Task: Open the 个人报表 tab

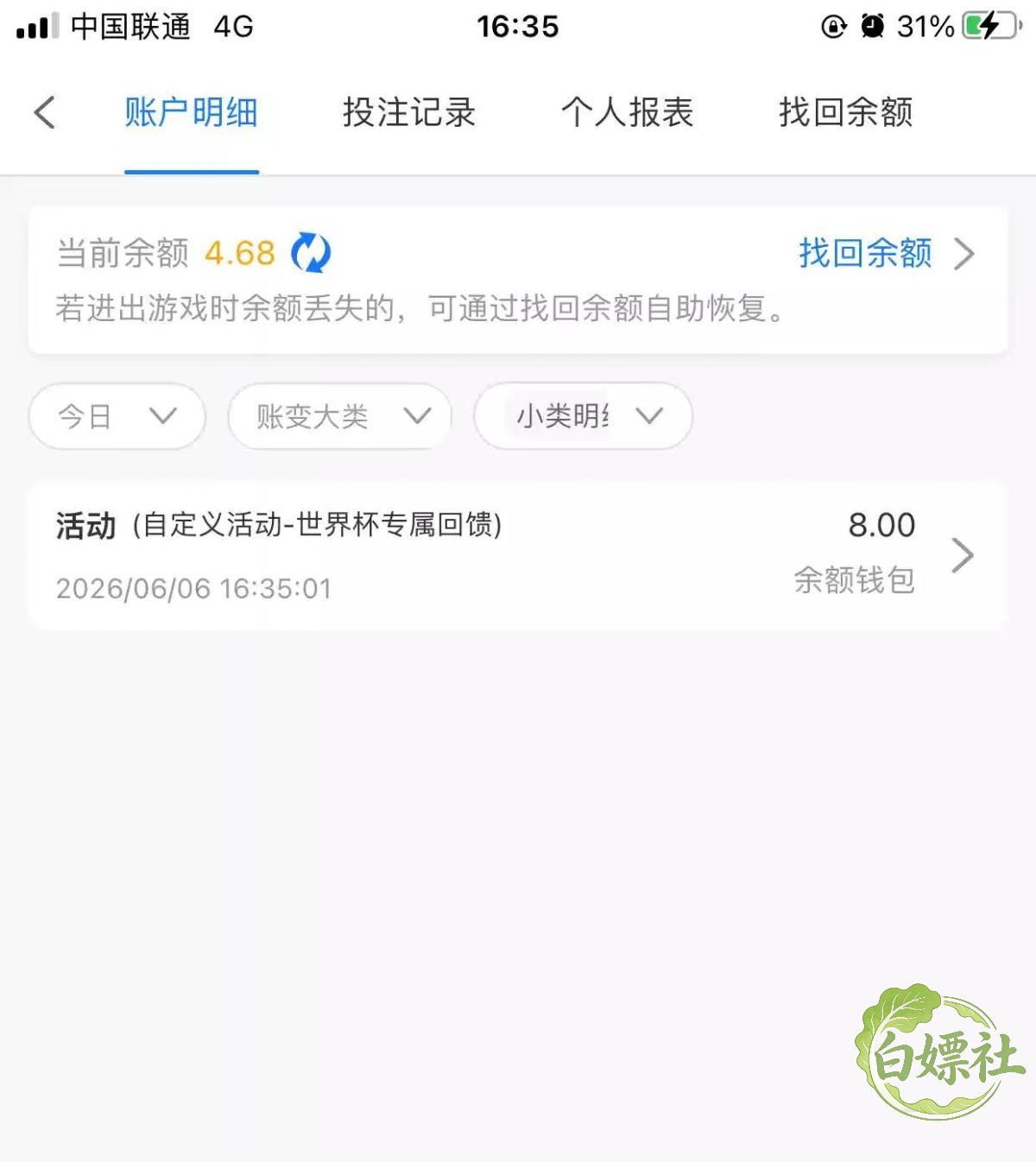Action: click(628, 112)
